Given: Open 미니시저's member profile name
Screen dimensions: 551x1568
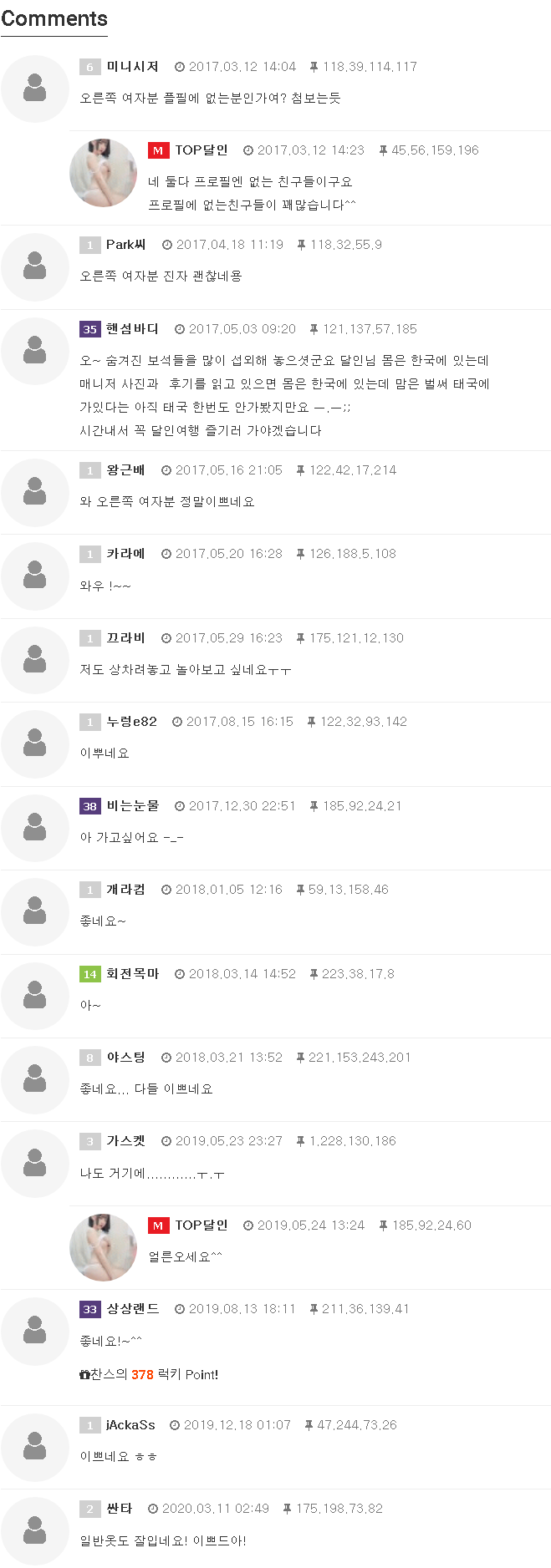Looking at the screenshot, I should [x=132, y=67].
